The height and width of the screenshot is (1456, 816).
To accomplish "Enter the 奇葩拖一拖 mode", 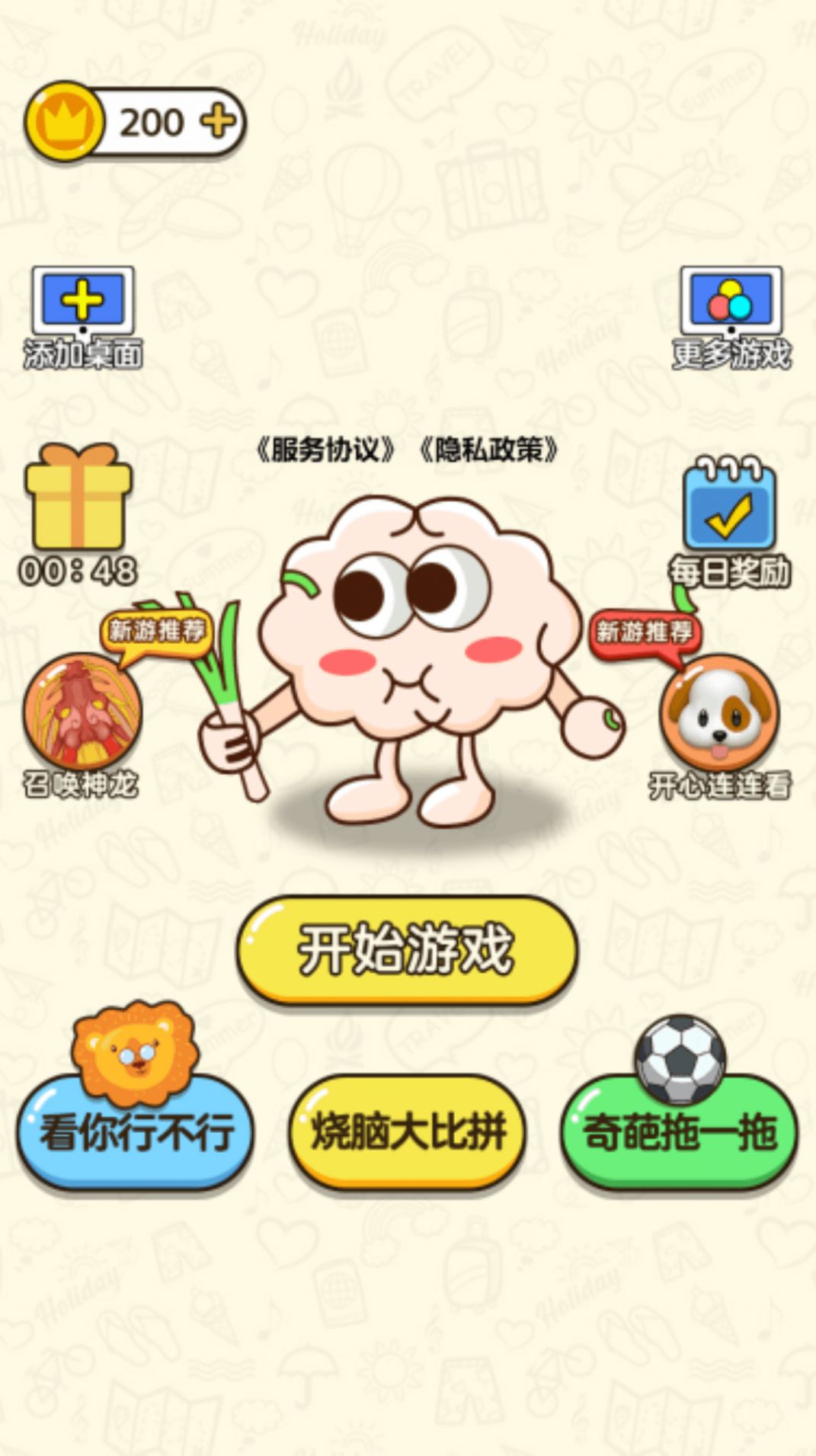I will [679, 1131].
